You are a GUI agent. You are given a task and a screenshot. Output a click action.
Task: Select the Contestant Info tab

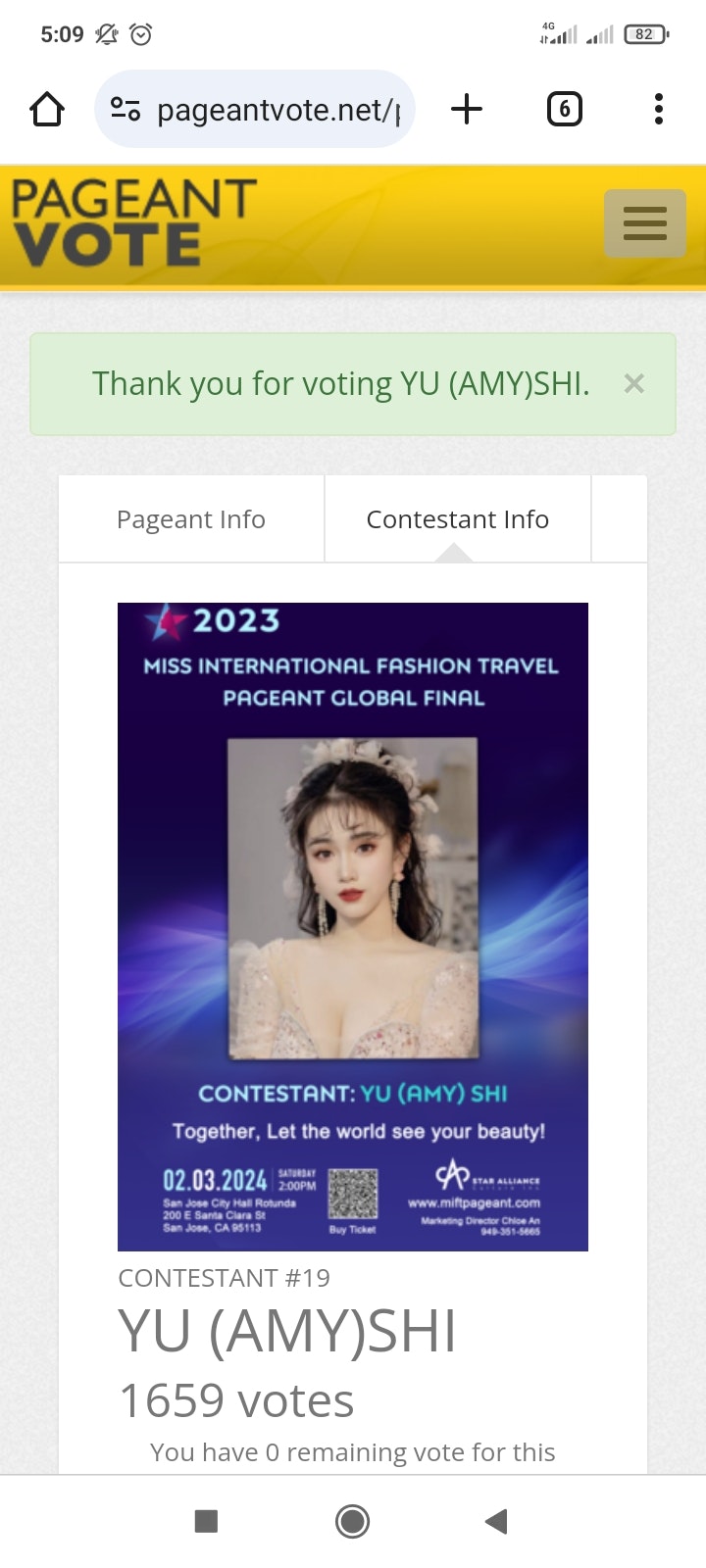457,519
